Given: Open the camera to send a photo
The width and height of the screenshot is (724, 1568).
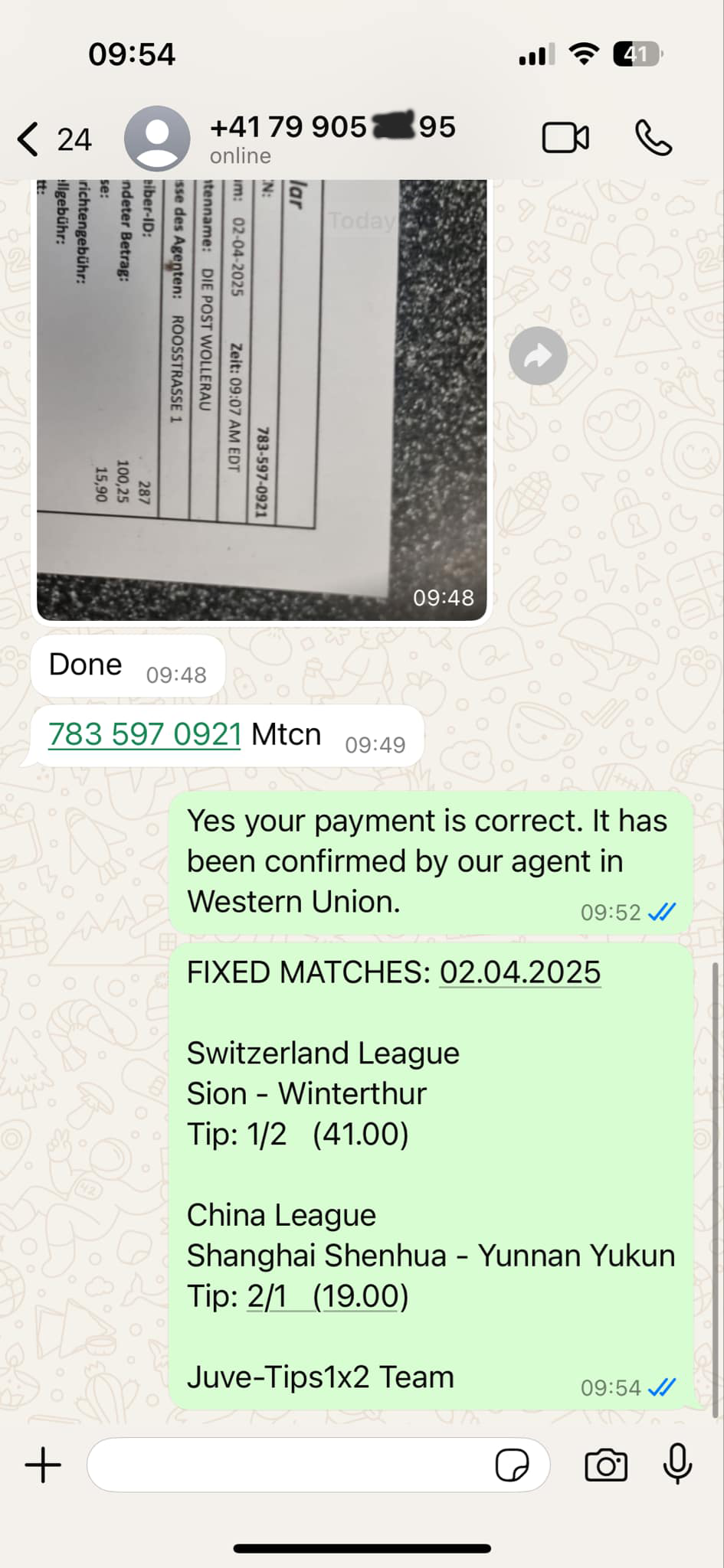Looking at the screenshot, I should (x=605, y=1465).
